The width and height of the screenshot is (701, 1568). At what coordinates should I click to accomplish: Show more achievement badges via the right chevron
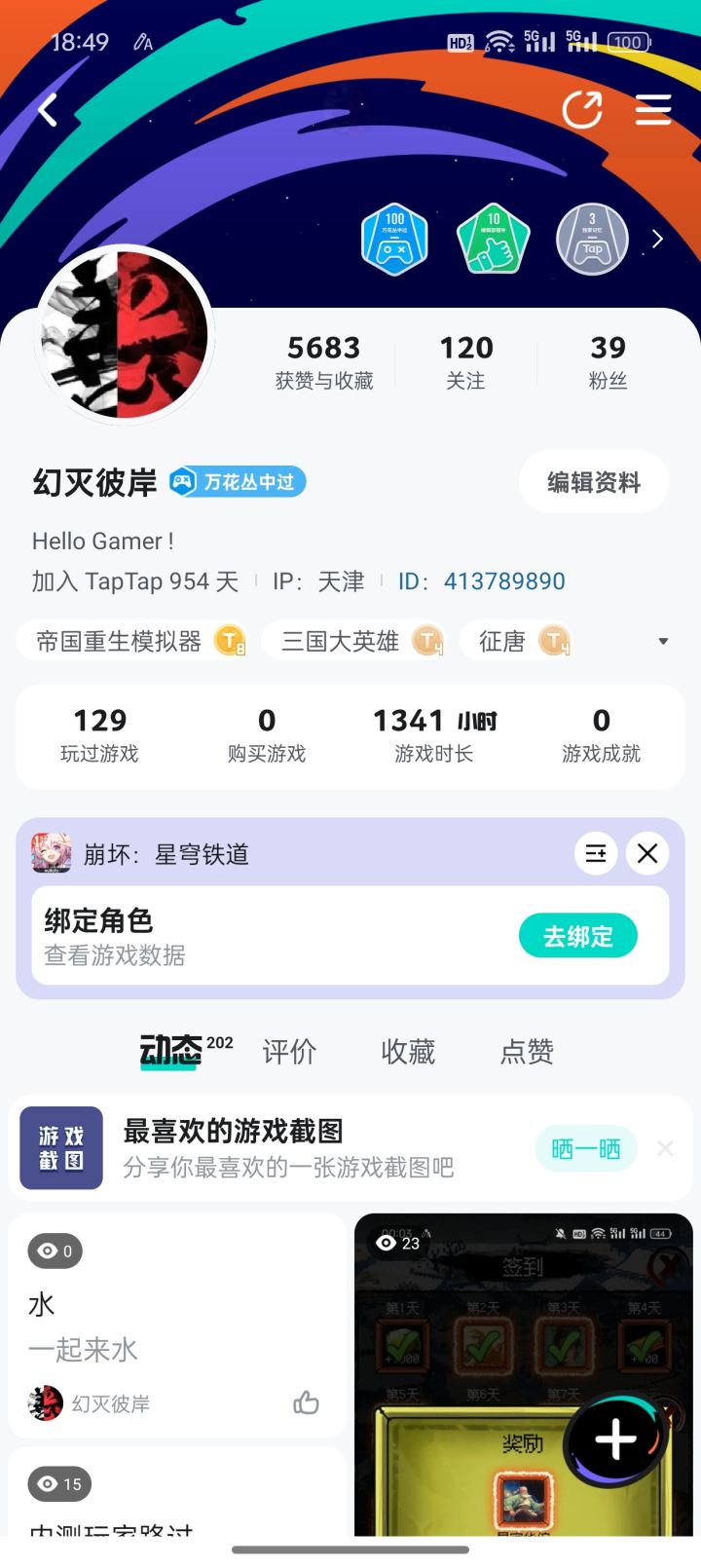pyautogui.click(x=657, y=239)
